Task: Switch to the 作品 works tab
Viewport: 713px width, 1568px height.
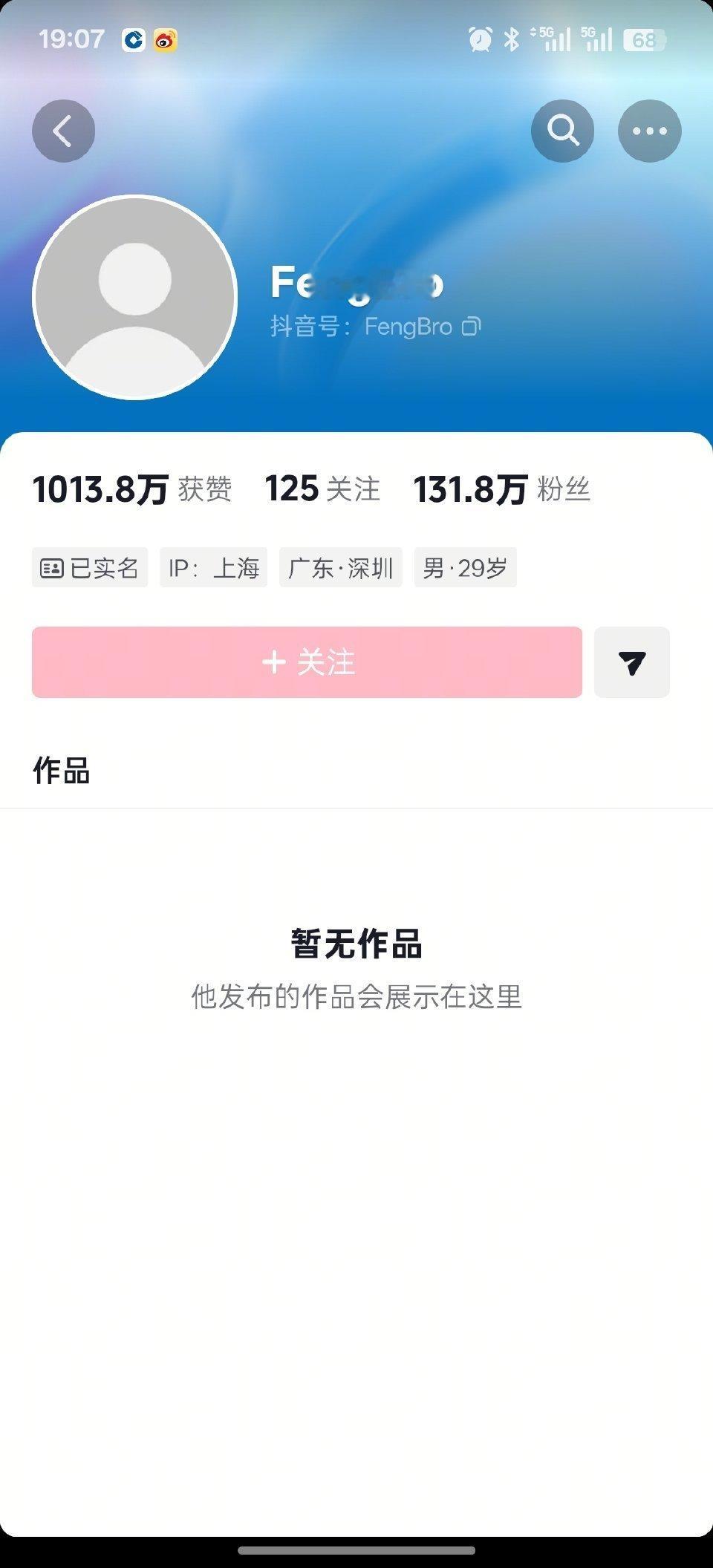Action: (x=61, y=772)
